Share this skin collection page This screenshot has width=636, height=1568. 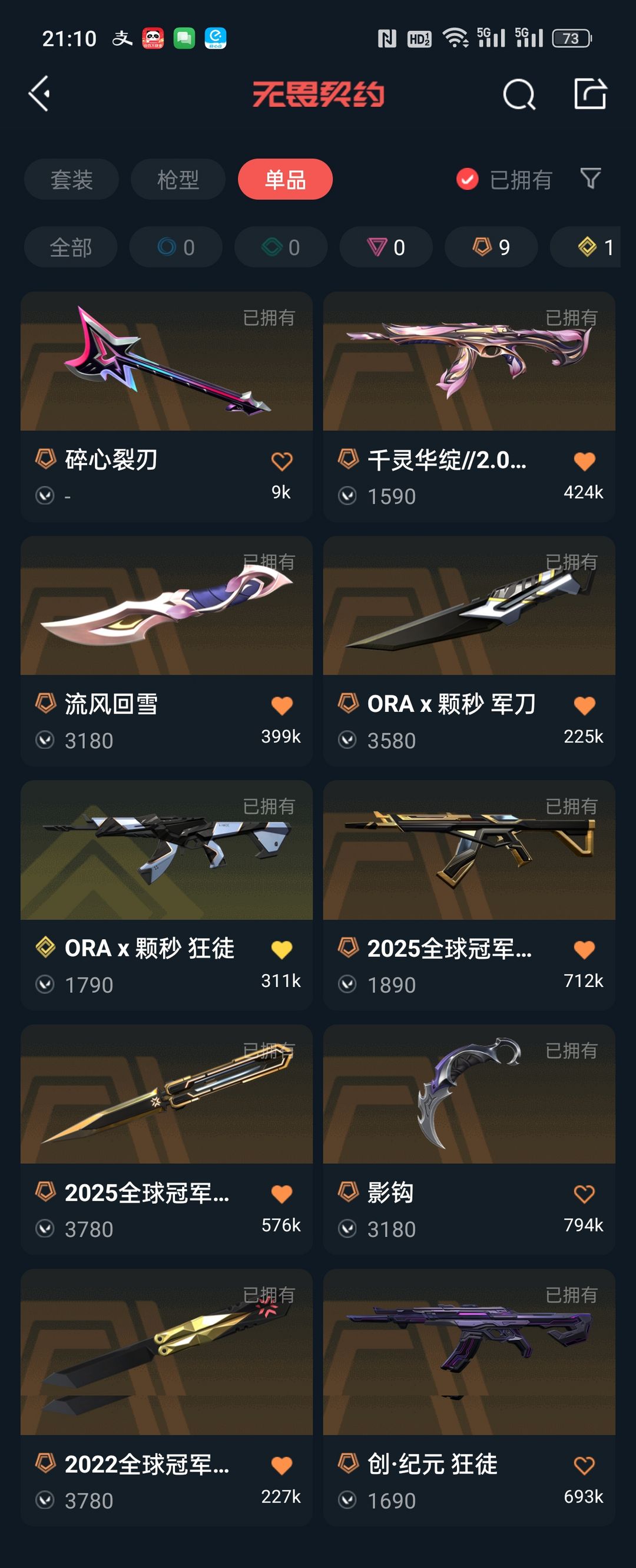click(590, 94)
